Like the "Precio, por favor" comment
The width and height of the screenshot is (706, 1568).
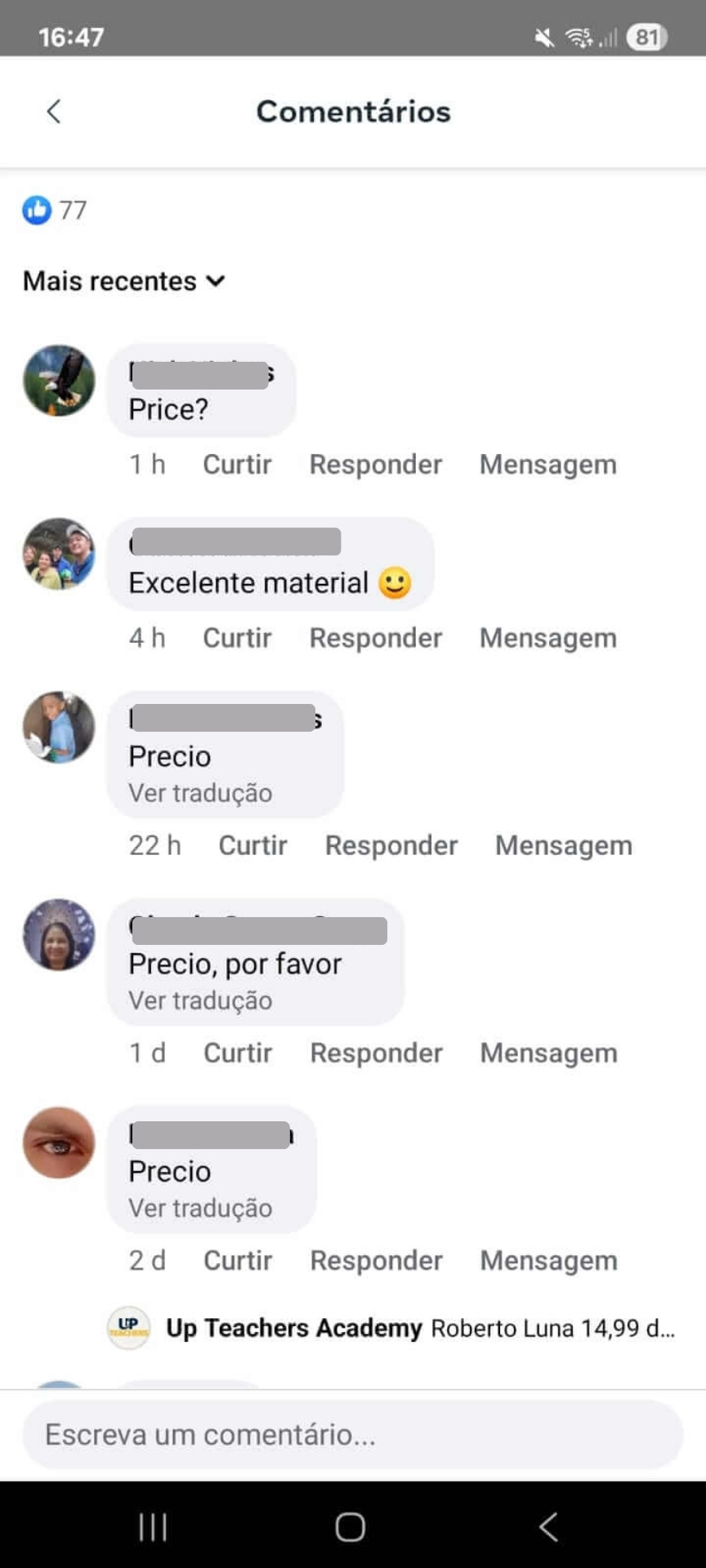pyautogui.click(x=238, y=1053)
